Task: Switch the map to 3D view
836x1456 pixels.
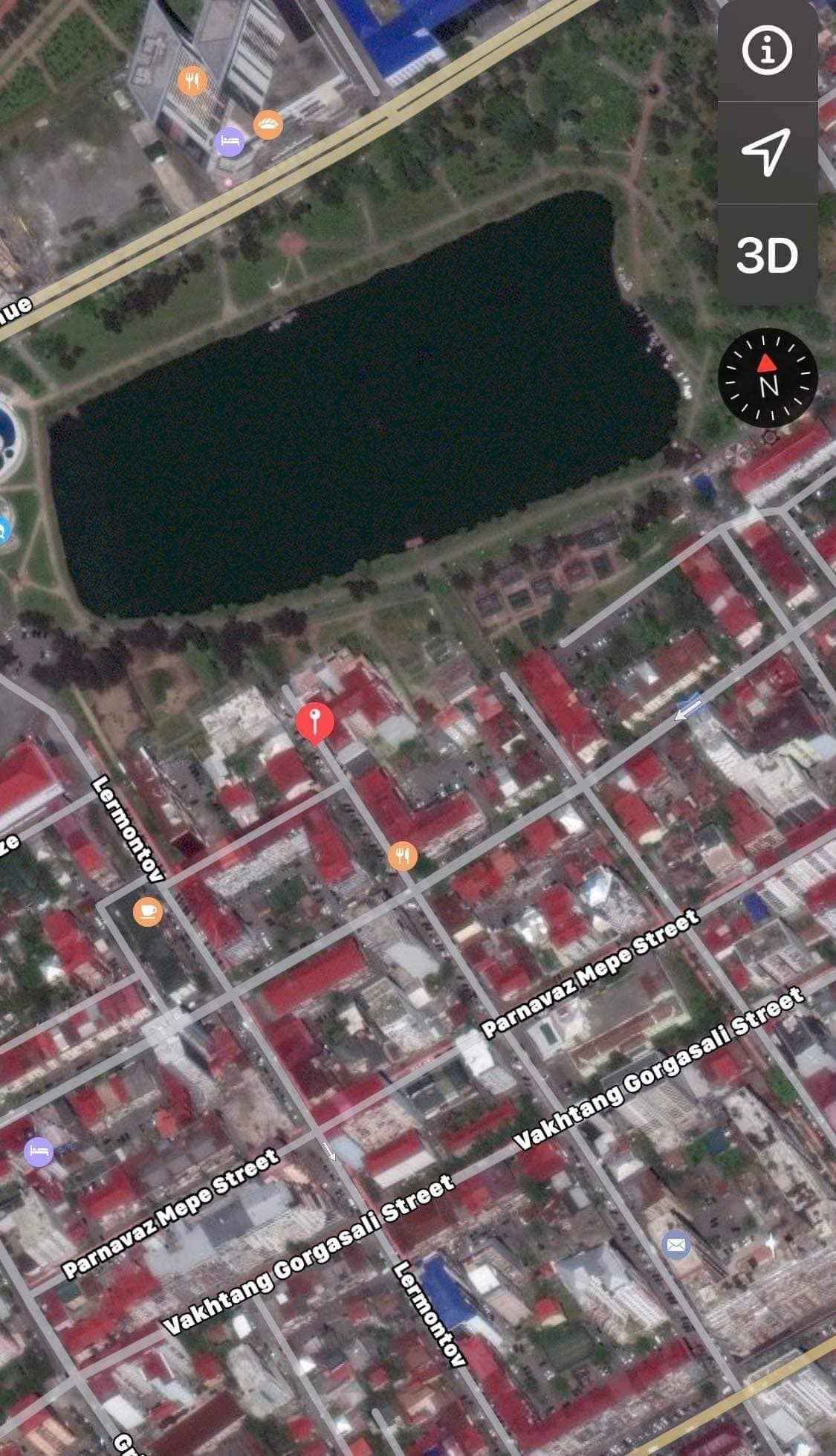Action: (768, 255)
